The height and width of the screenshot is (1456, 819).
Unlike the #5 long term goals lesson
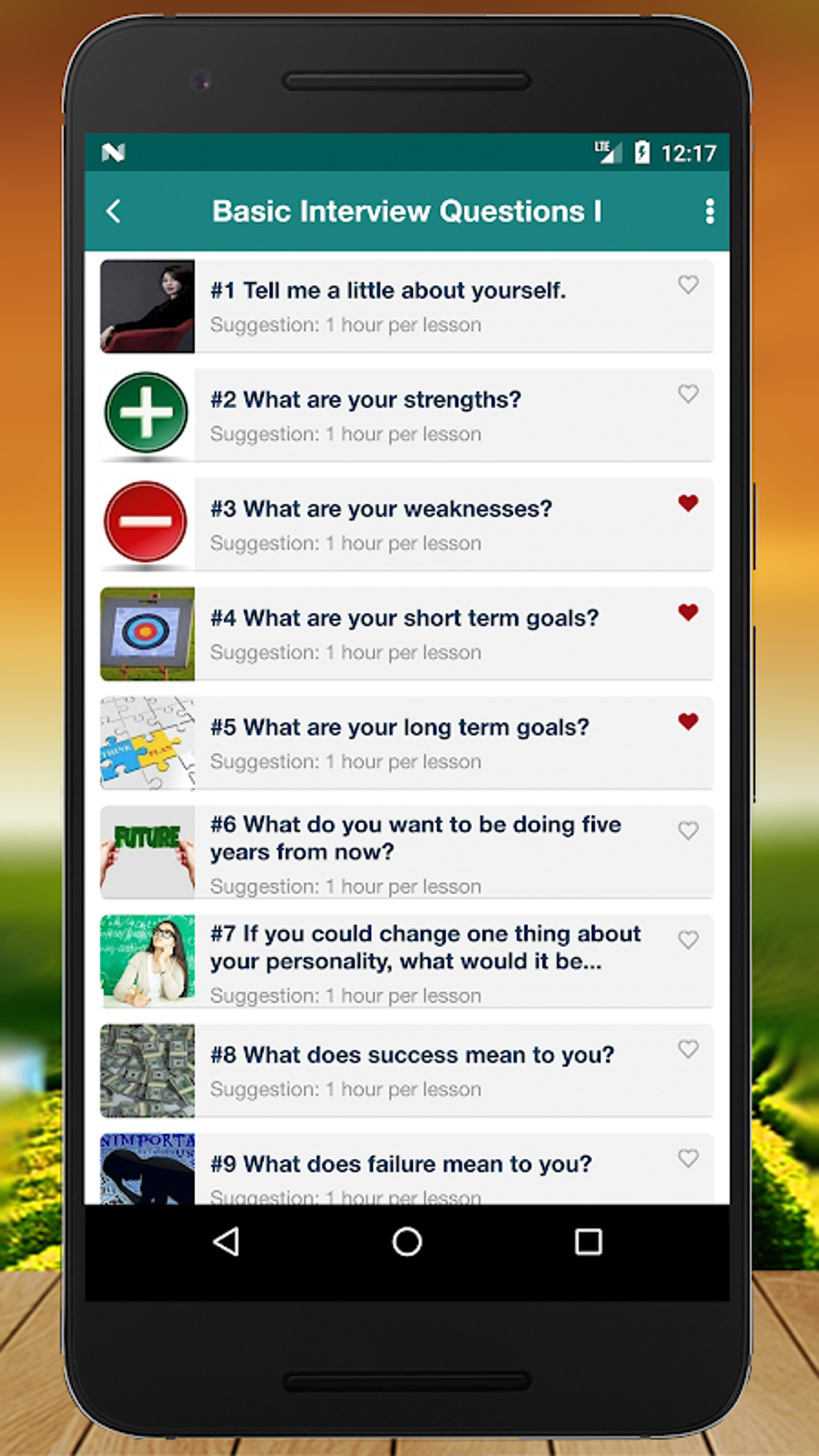point(688,721)
